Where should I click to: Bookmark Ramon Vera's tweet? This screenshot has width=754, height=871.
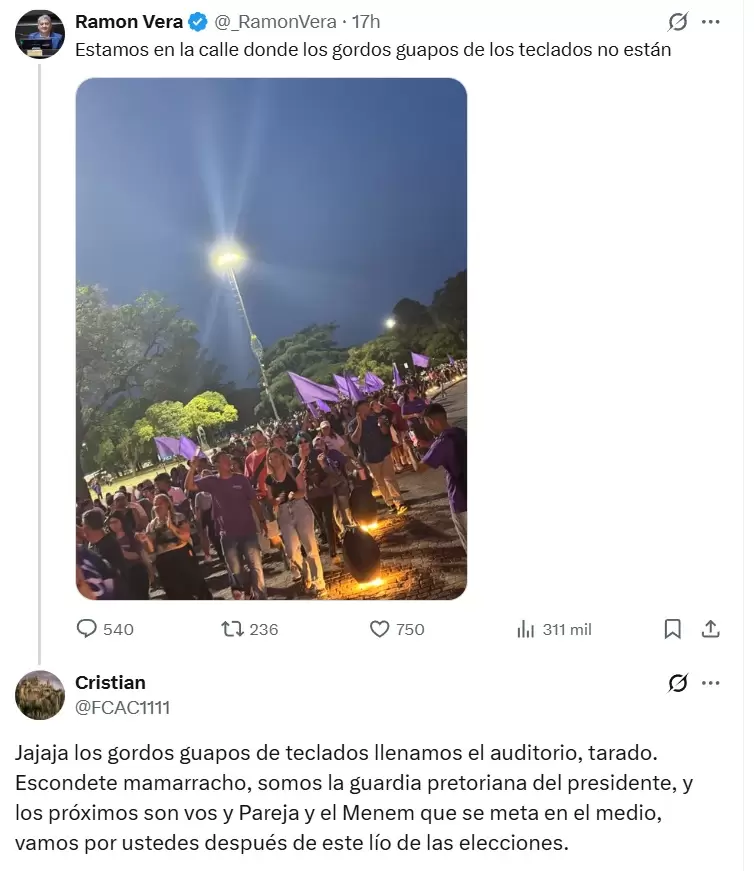tap(673, 629)
